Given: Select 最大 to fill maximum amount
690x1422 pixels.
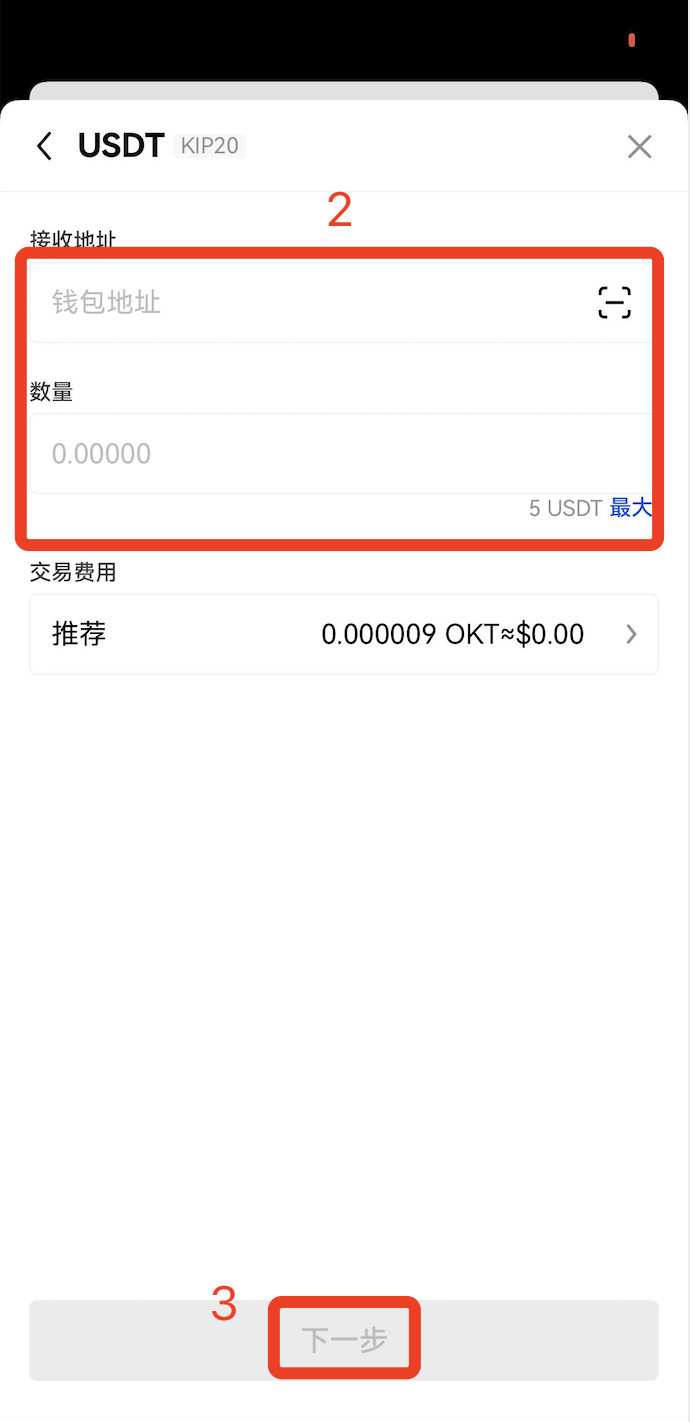Looking at the screenshot, I should coord(631,508).
